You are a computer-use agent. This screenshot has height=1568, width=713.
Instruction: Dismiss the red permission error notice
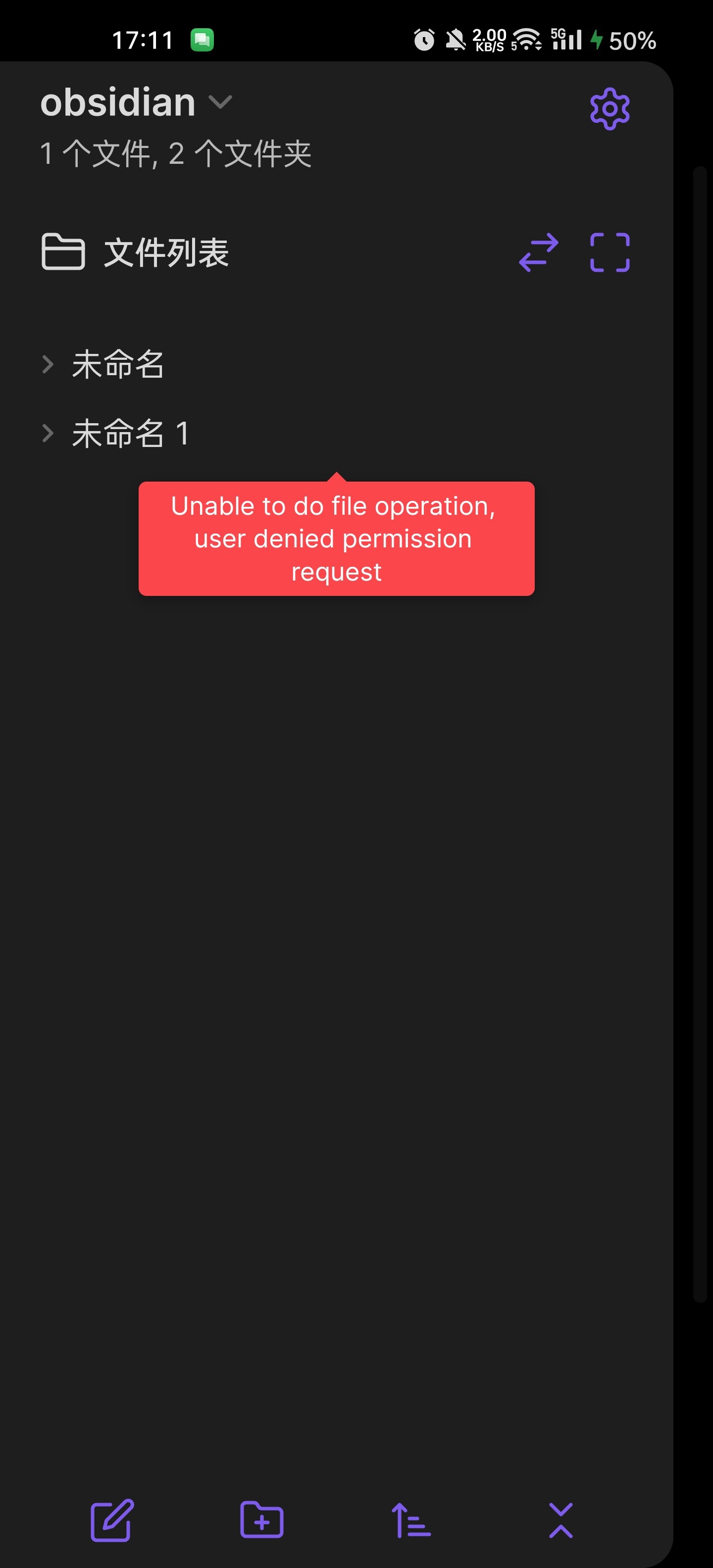pos(336,539)
